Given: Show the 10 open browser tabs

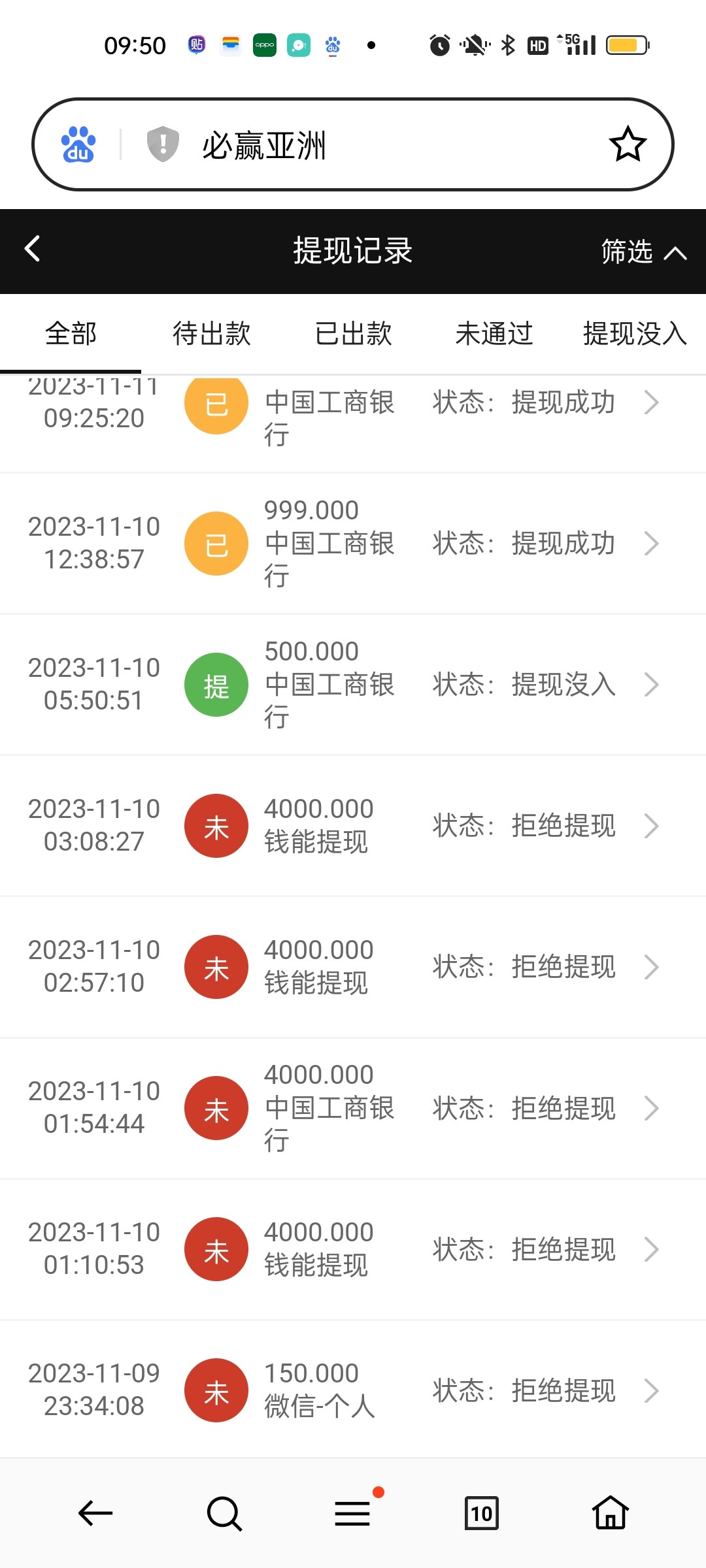Looking at the screenshot, I should [482, 1513].
